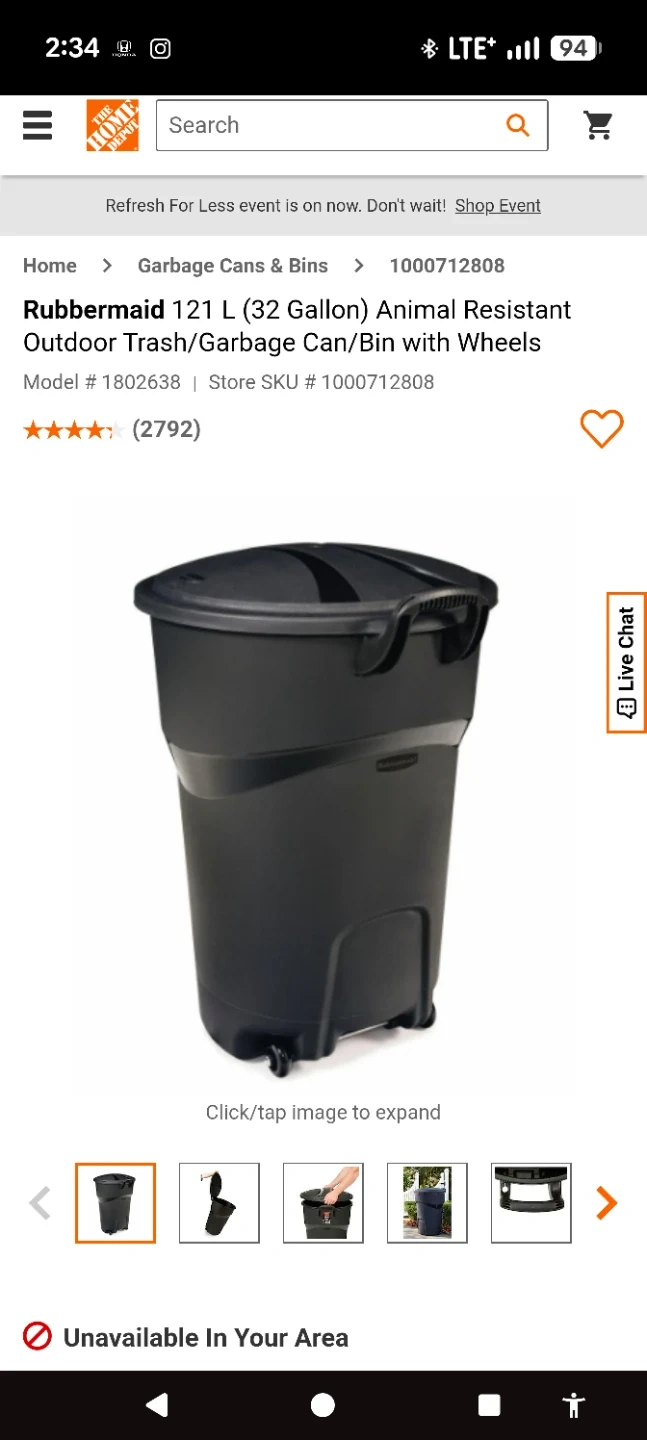
Task: Open the system recent apps button
Action: (x=489, y=1406)
